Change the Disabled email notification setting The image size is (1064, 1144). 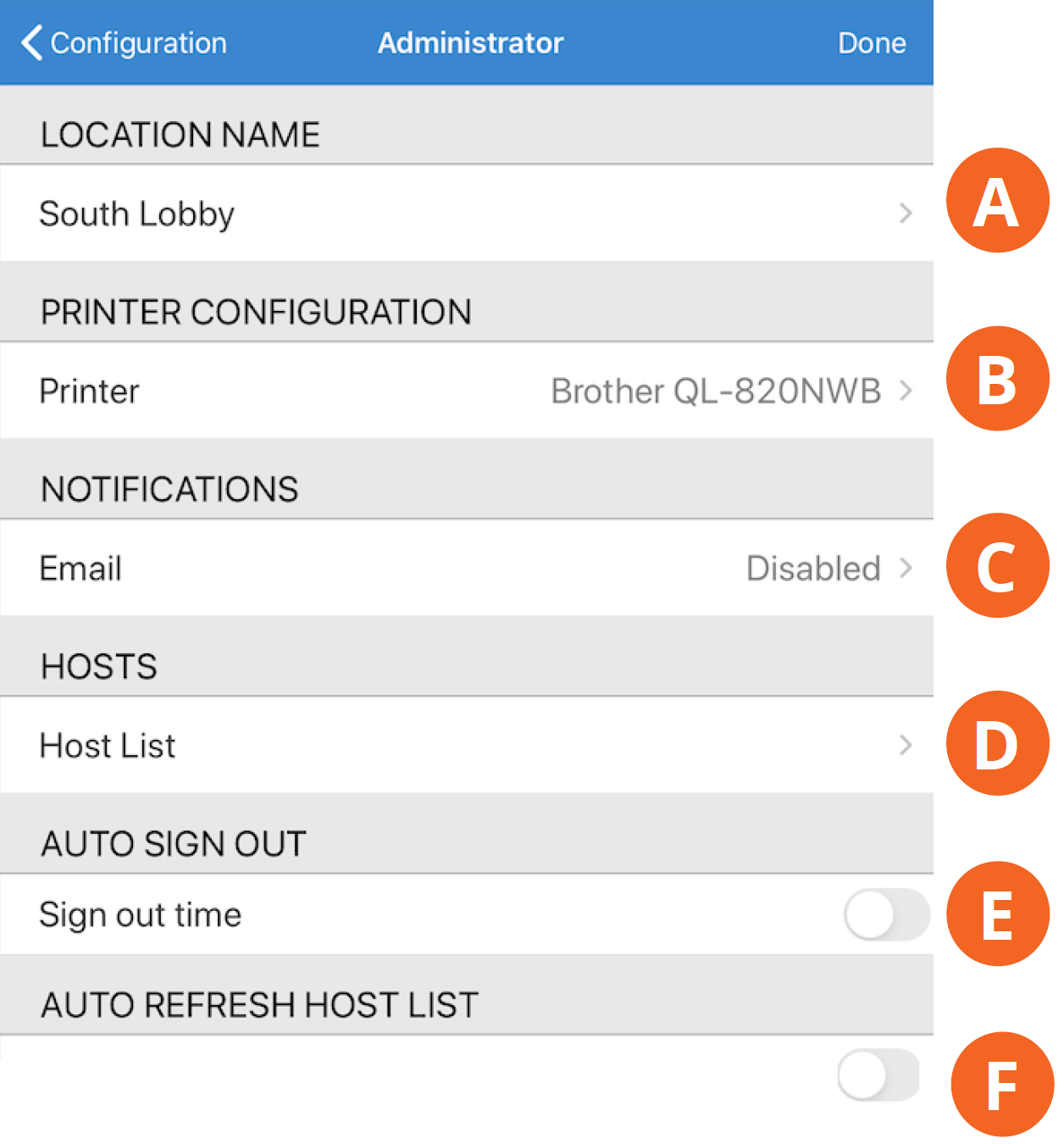[x=811, y=568]
